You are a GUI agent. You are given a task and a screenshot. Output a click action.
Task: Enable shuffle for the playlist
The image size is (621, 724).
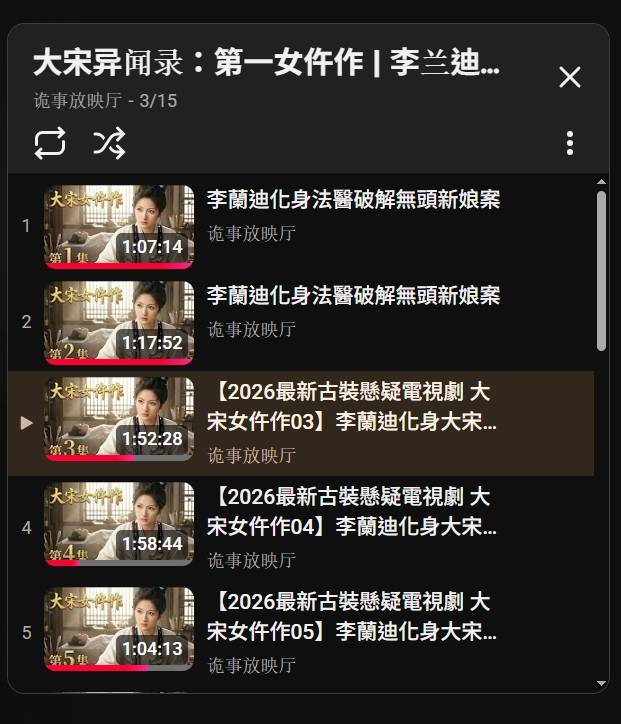[109, 143]
